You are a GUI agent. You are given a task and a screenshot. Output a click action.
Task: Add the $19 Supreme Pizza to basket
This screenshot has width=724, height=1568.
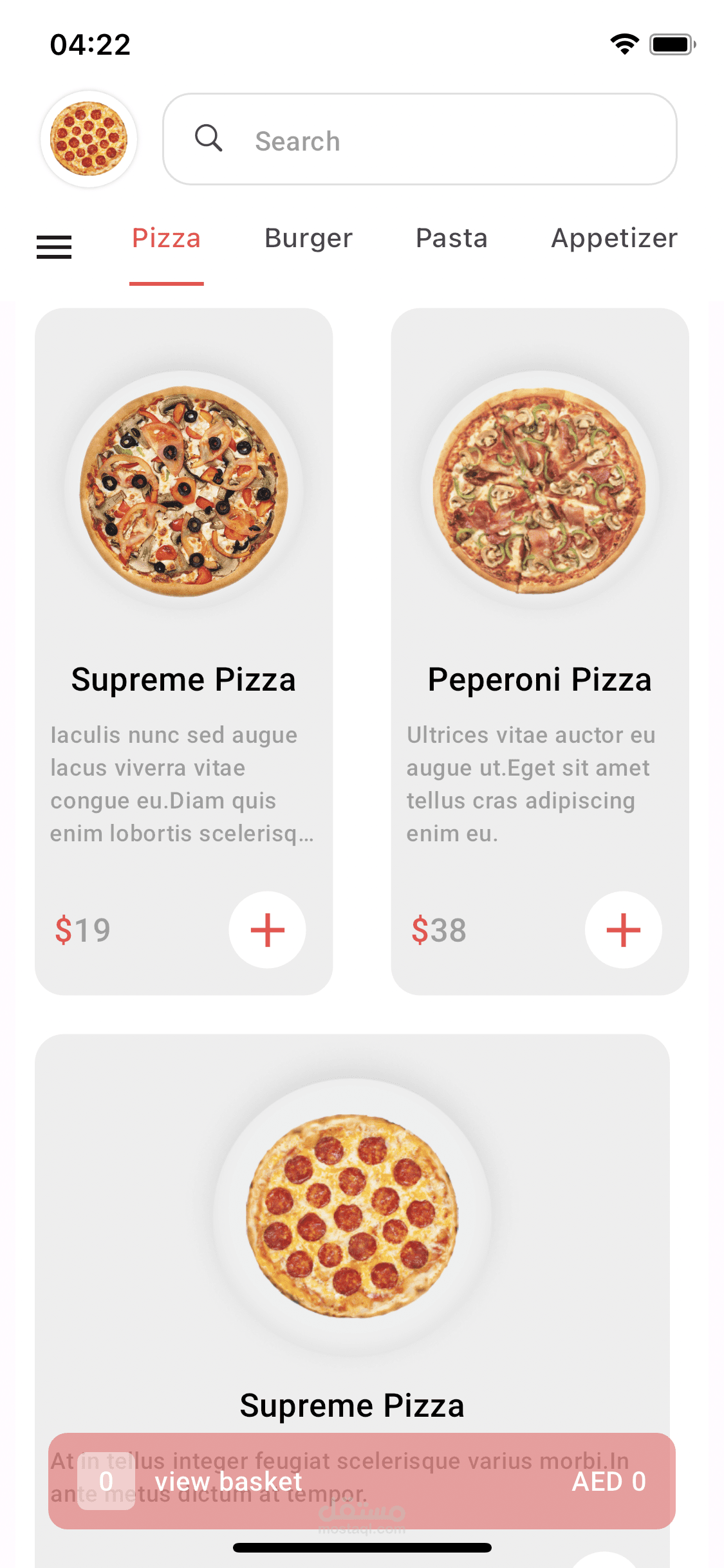267,929
